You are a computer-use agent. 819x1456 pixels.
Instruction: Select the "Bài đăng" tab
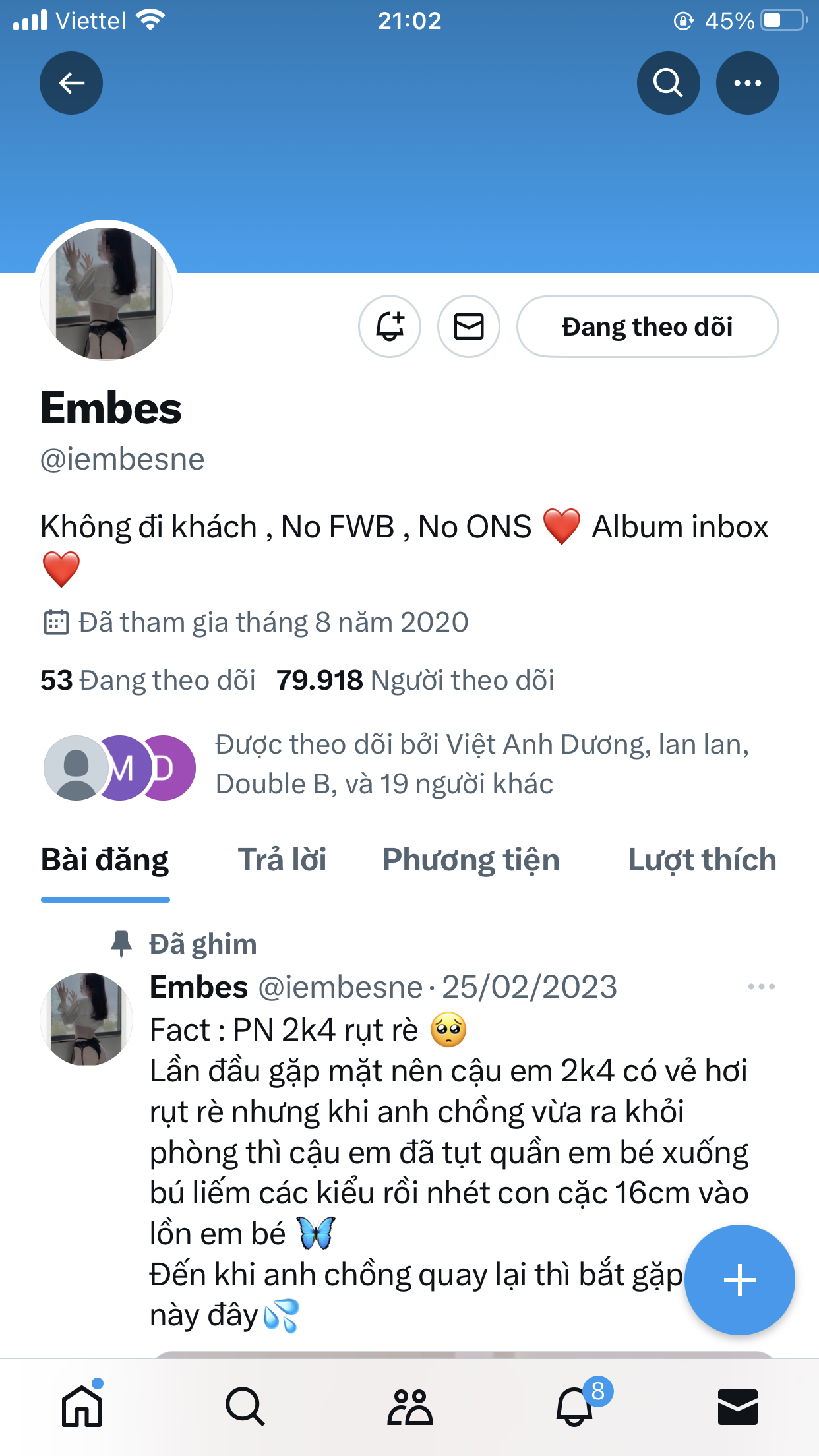(105, 861)
